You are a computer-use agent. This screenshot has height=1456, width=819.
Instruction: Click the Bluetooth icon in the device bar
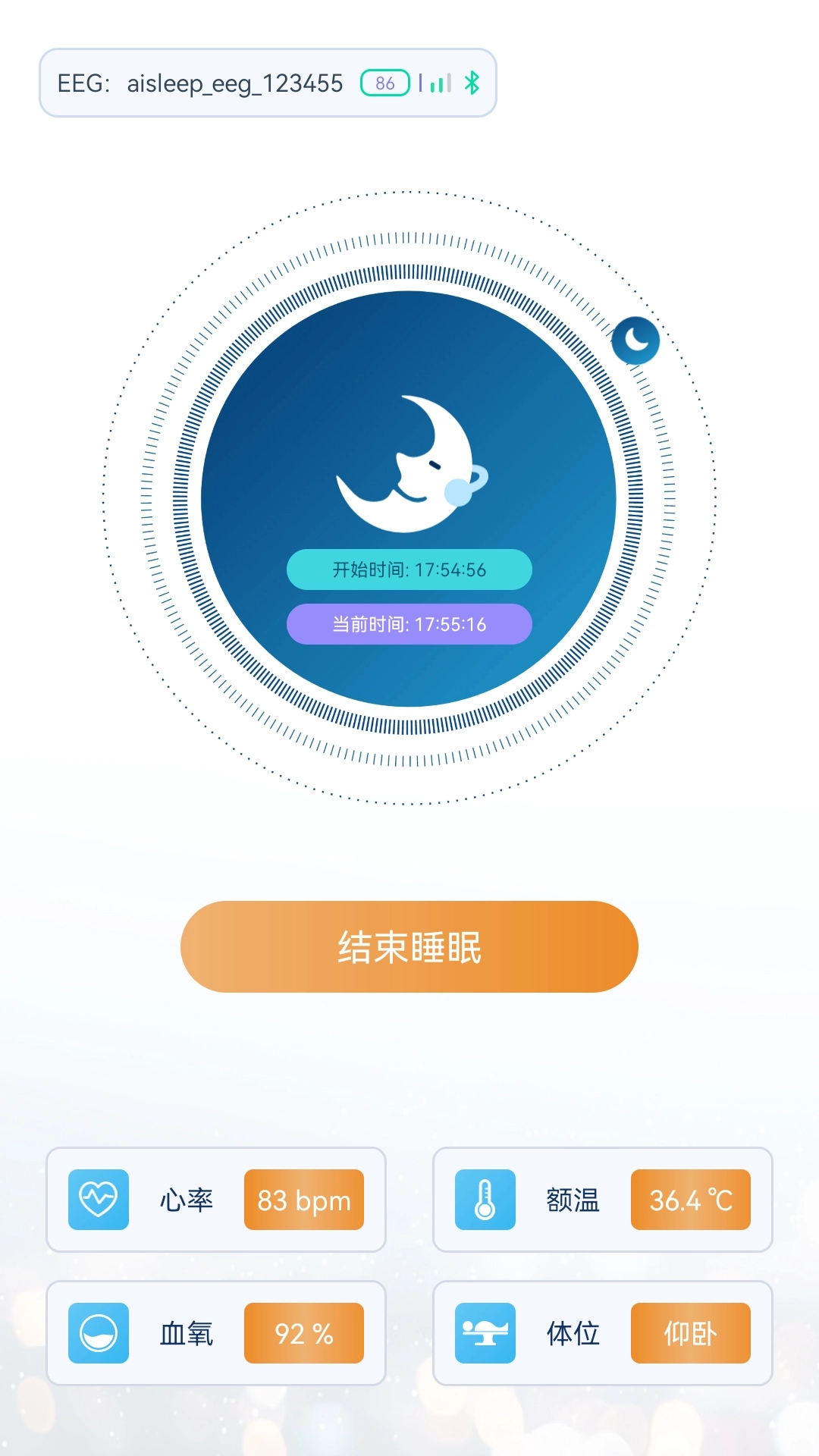(472, 82)
